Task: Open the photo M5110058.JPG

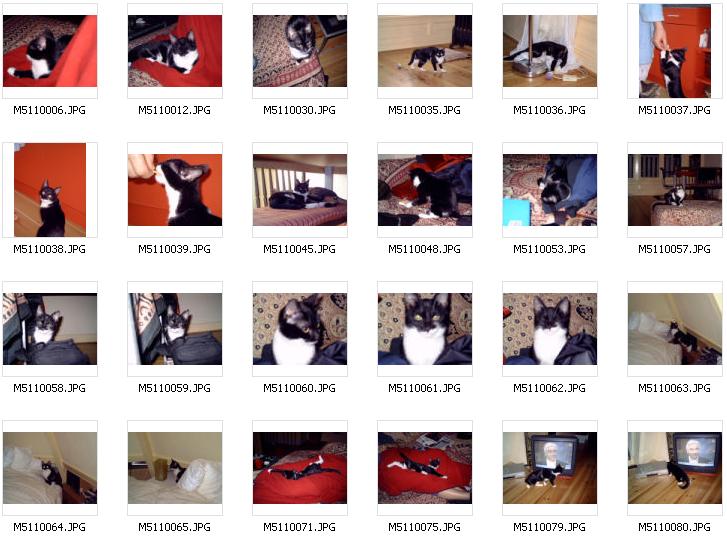Action: [x=50, y=329]
